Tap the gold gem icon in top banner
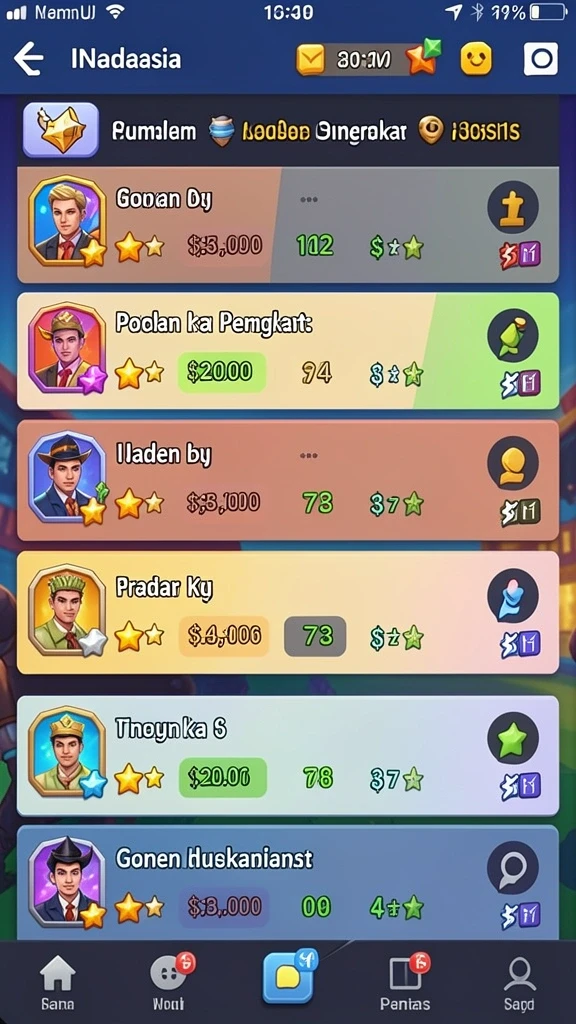Viewport: 576px width, 1024px height. pyautogui.click(x=61, y=130)
